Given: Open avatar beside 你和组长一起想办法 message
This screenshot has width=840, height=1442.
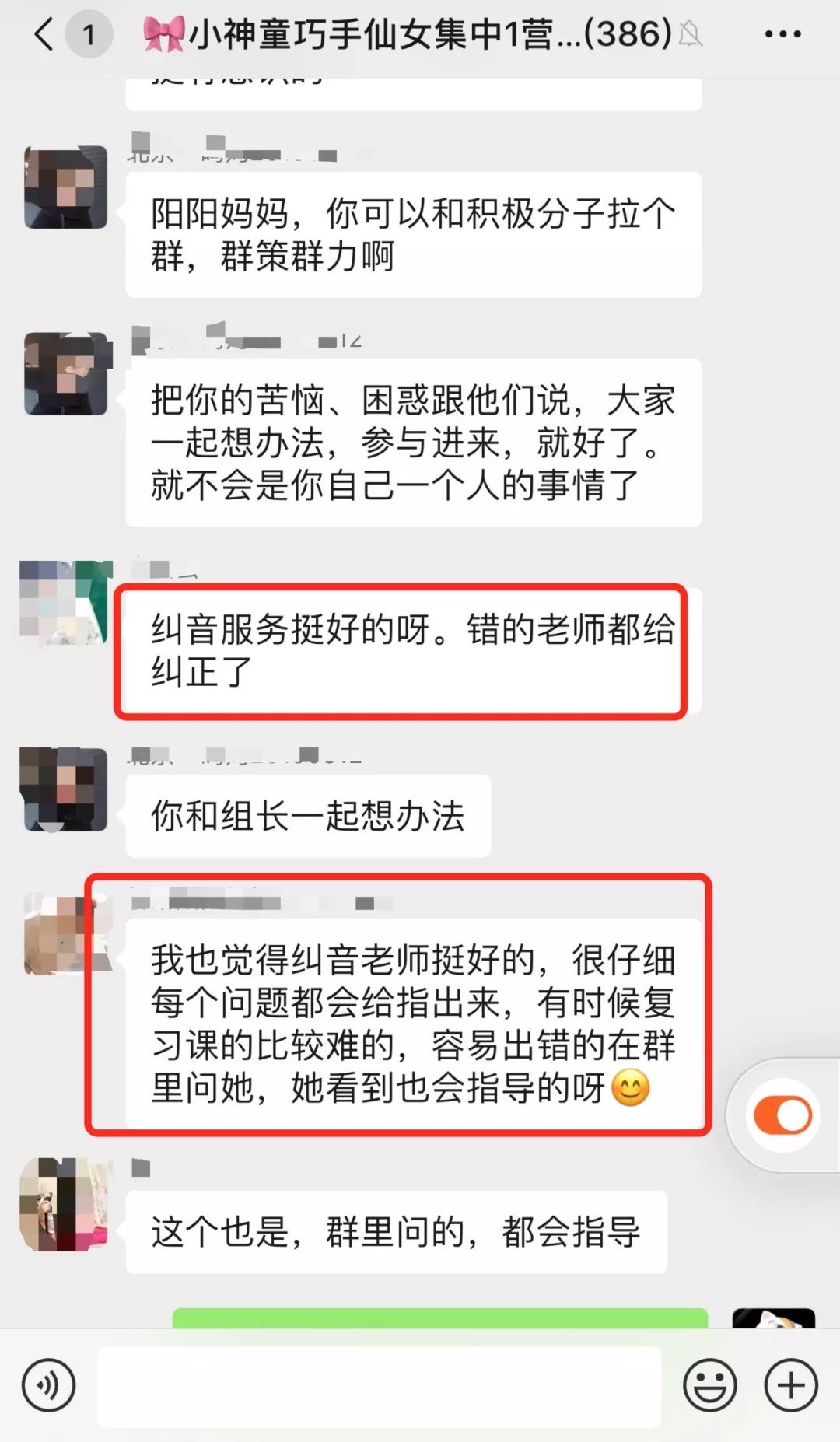Looking at the screenshot, I should (64, 789).
